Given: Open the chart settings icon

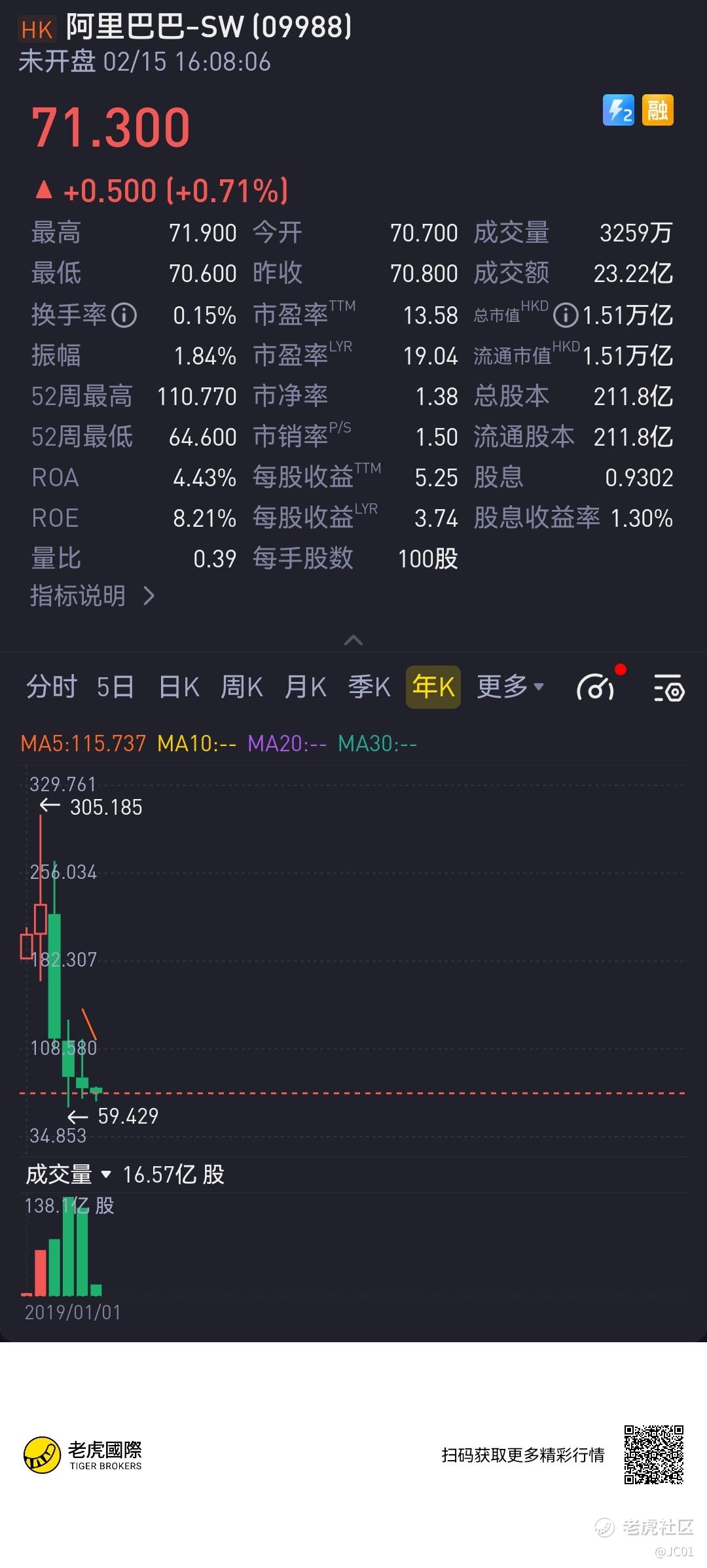Looking at the screenshot, I should coord(669,688).
